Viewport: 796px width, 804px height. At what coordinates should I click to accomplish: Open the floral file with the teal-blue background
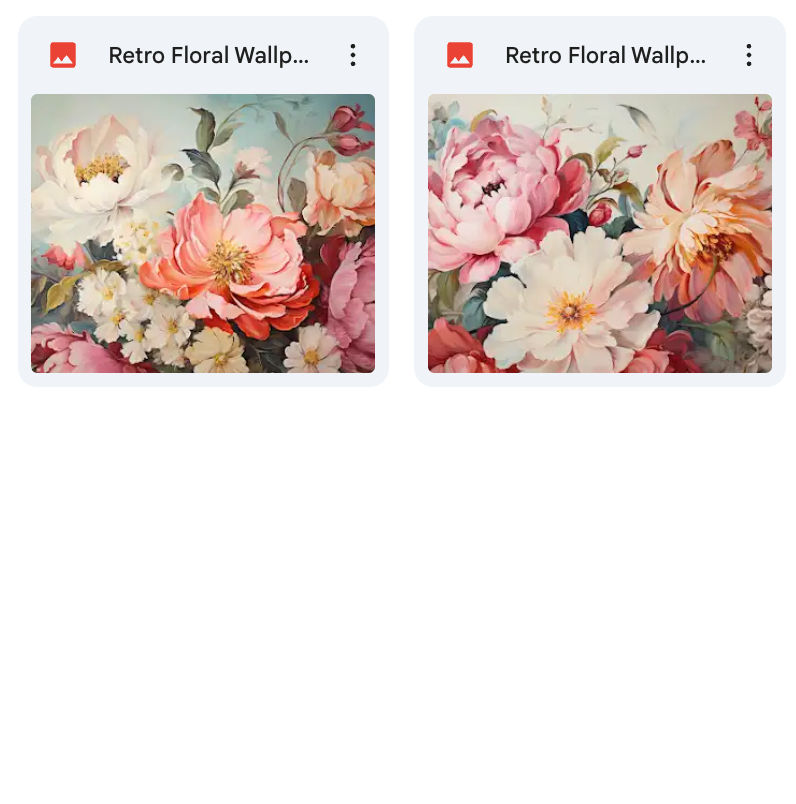point(203,233)
